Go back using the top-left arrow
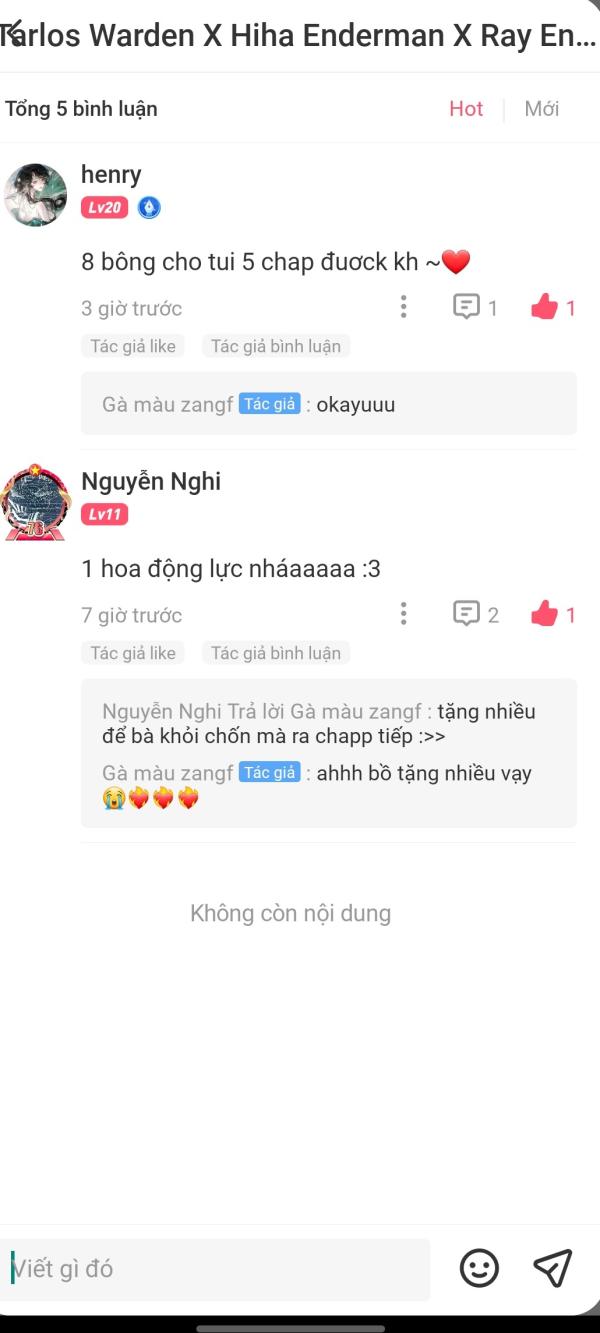 13,35
